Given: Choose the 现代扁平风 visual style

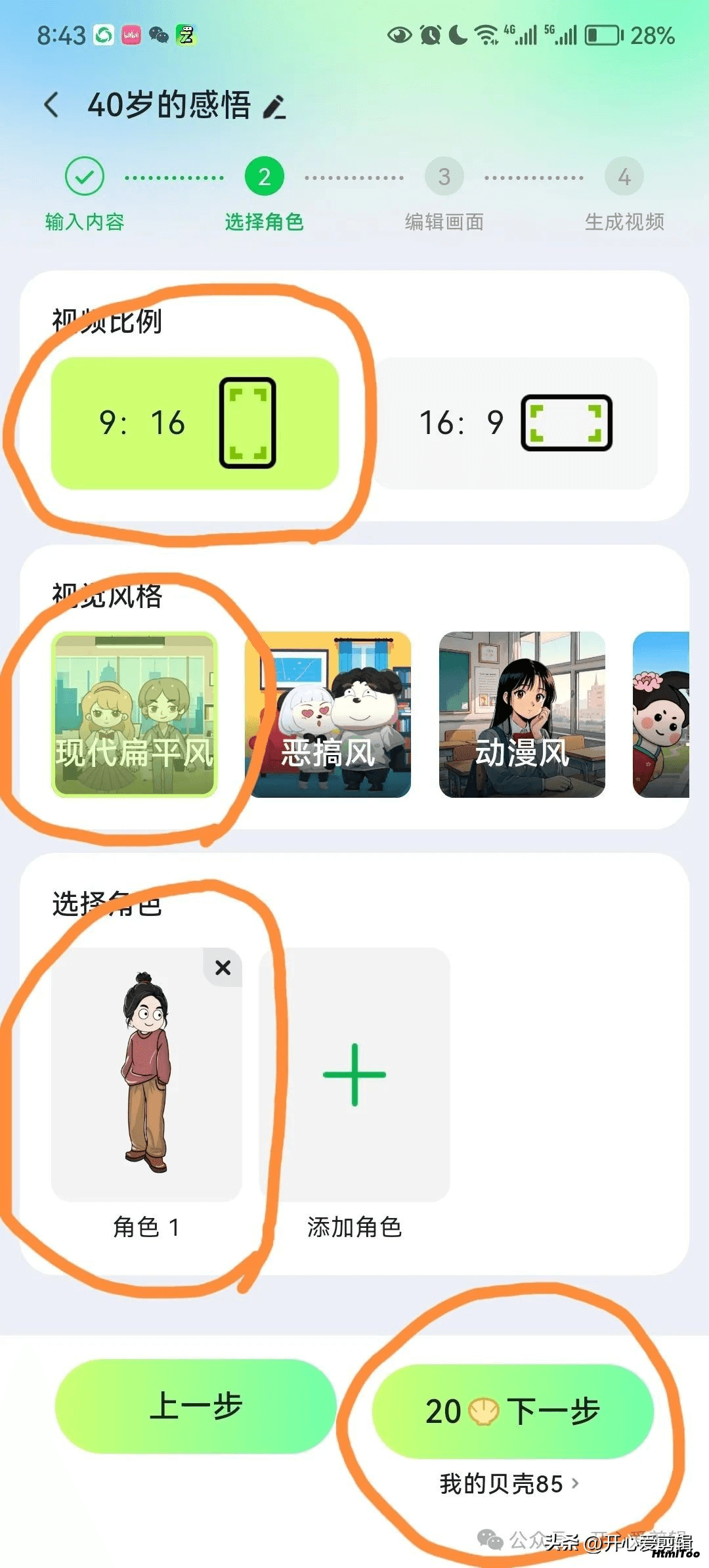Looking at the screenshot, I should point(135,714).
